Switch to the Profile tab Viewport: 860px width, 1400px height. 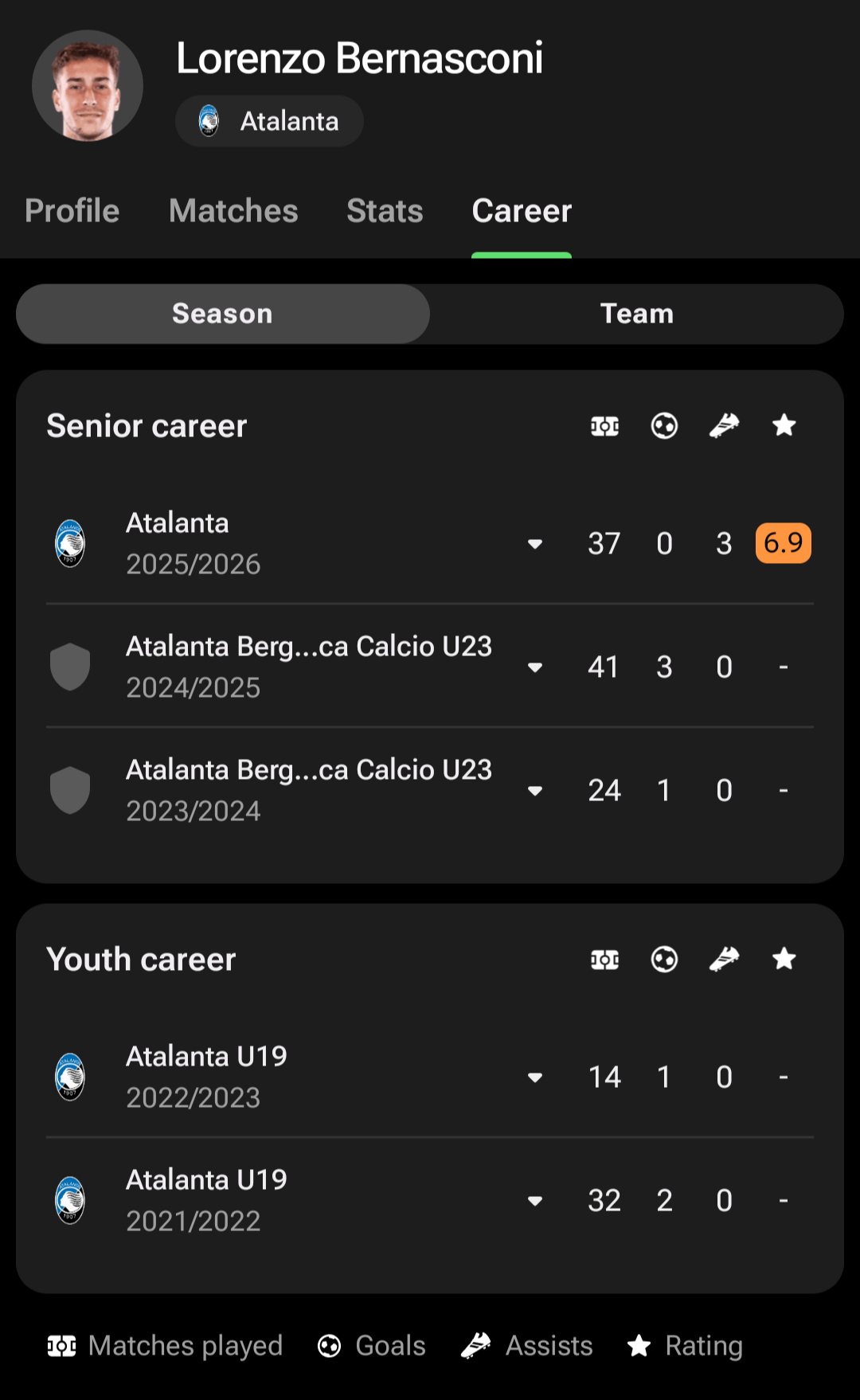click(x=72, y=211)
